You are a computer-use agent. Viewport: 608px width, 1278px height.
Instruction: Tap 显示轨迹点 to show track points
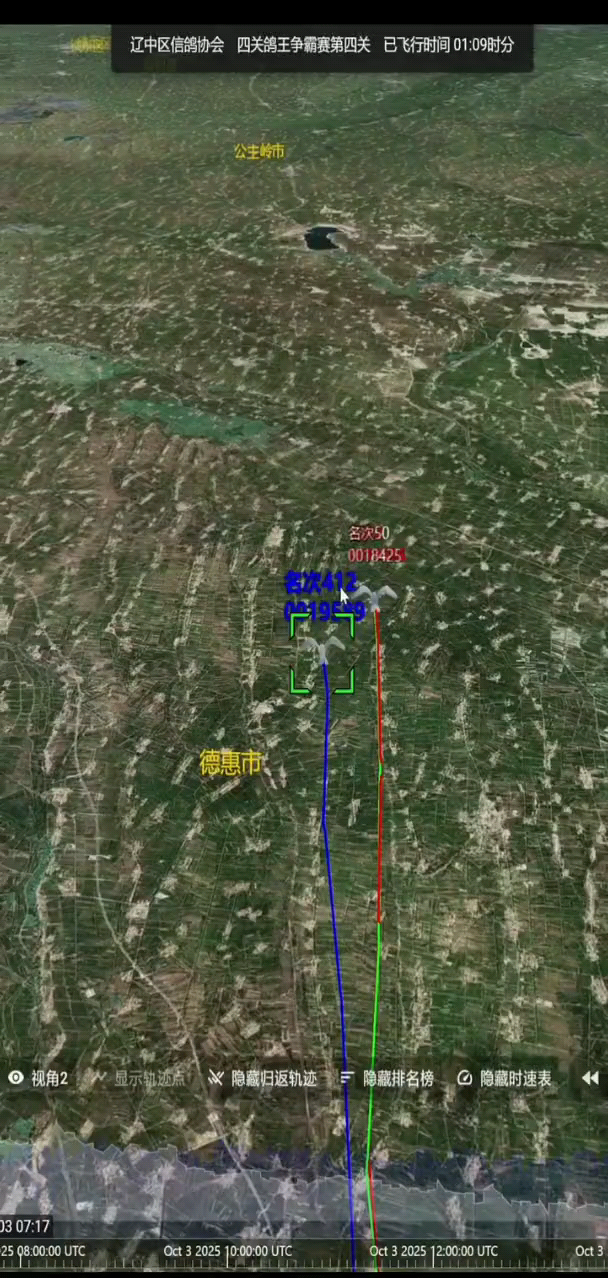coord(138,1078)
